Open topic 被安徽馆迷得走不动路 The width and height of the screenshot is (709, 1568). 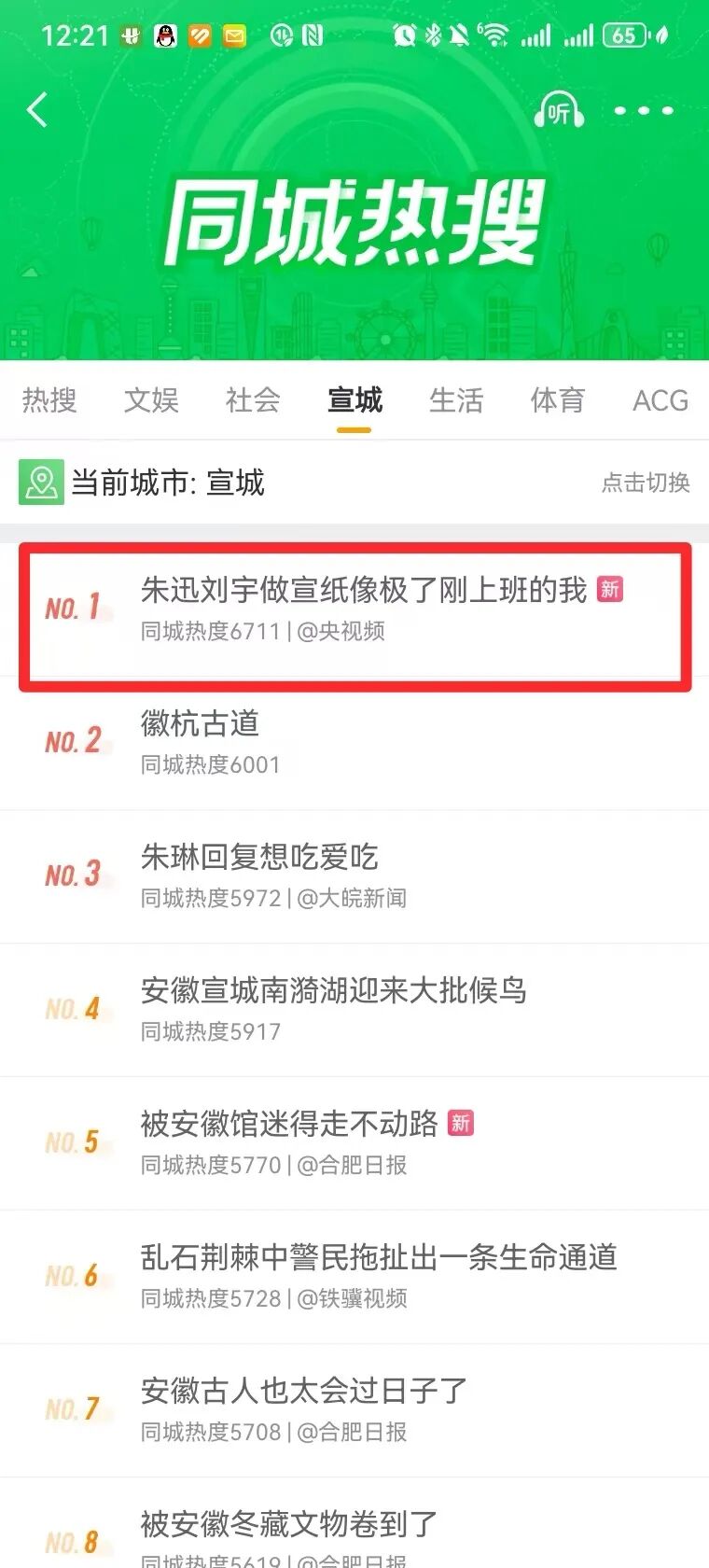click(x=289, y=1125)
